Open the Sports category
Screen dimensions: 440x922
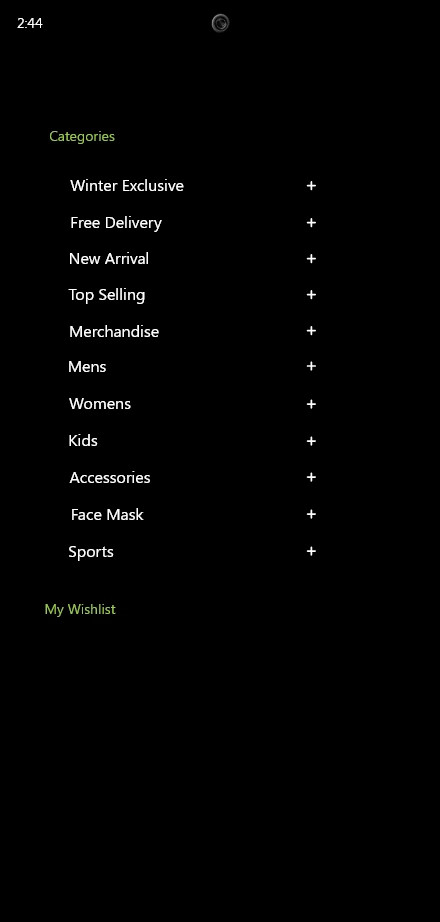coord(91,552)
